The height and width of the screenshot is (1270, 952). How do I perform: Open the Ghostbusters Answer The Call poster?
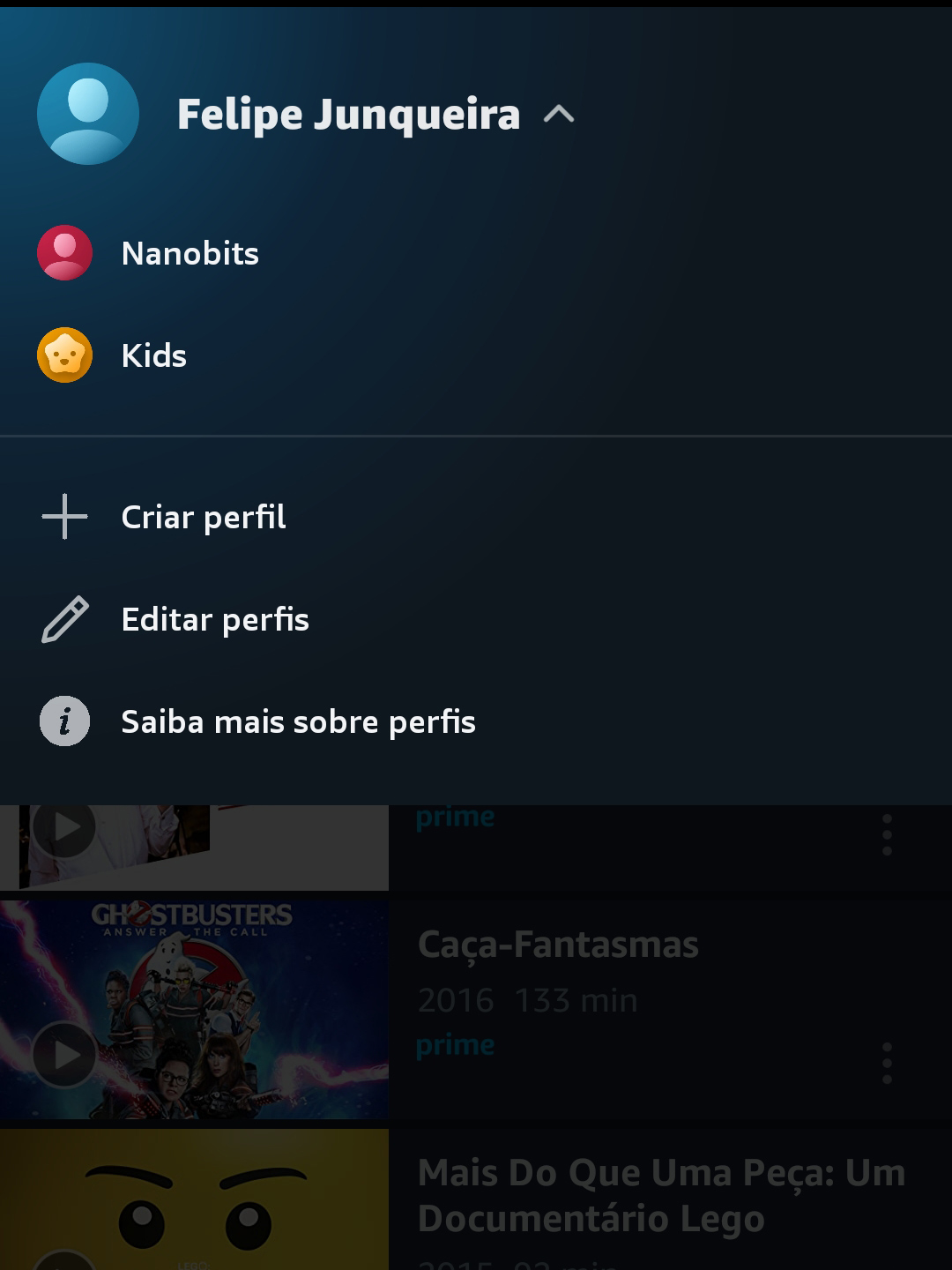194,1008
